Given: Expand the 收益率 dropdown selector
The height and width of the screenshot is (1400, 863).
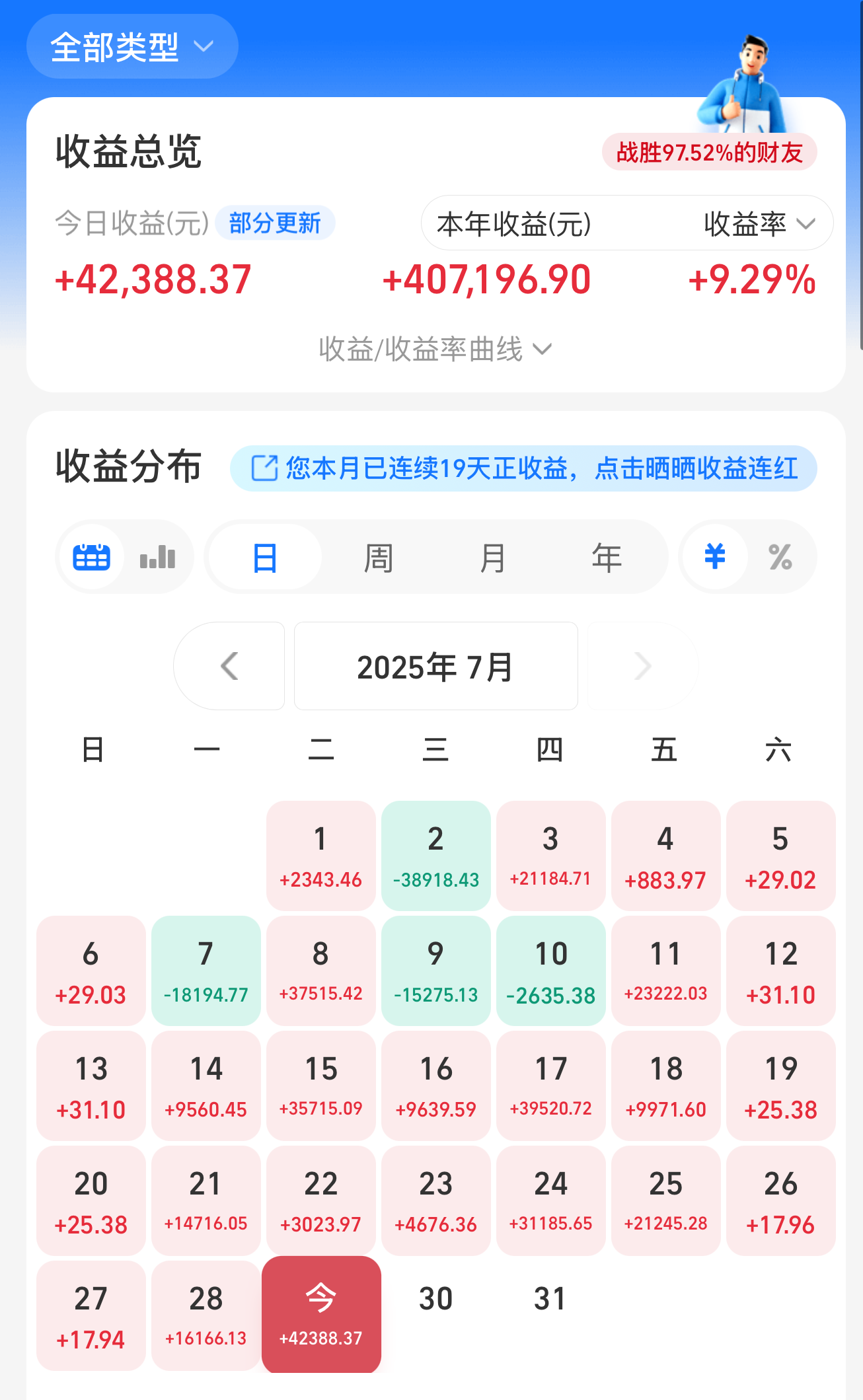Looking at the screenshot, I should 759,224.
